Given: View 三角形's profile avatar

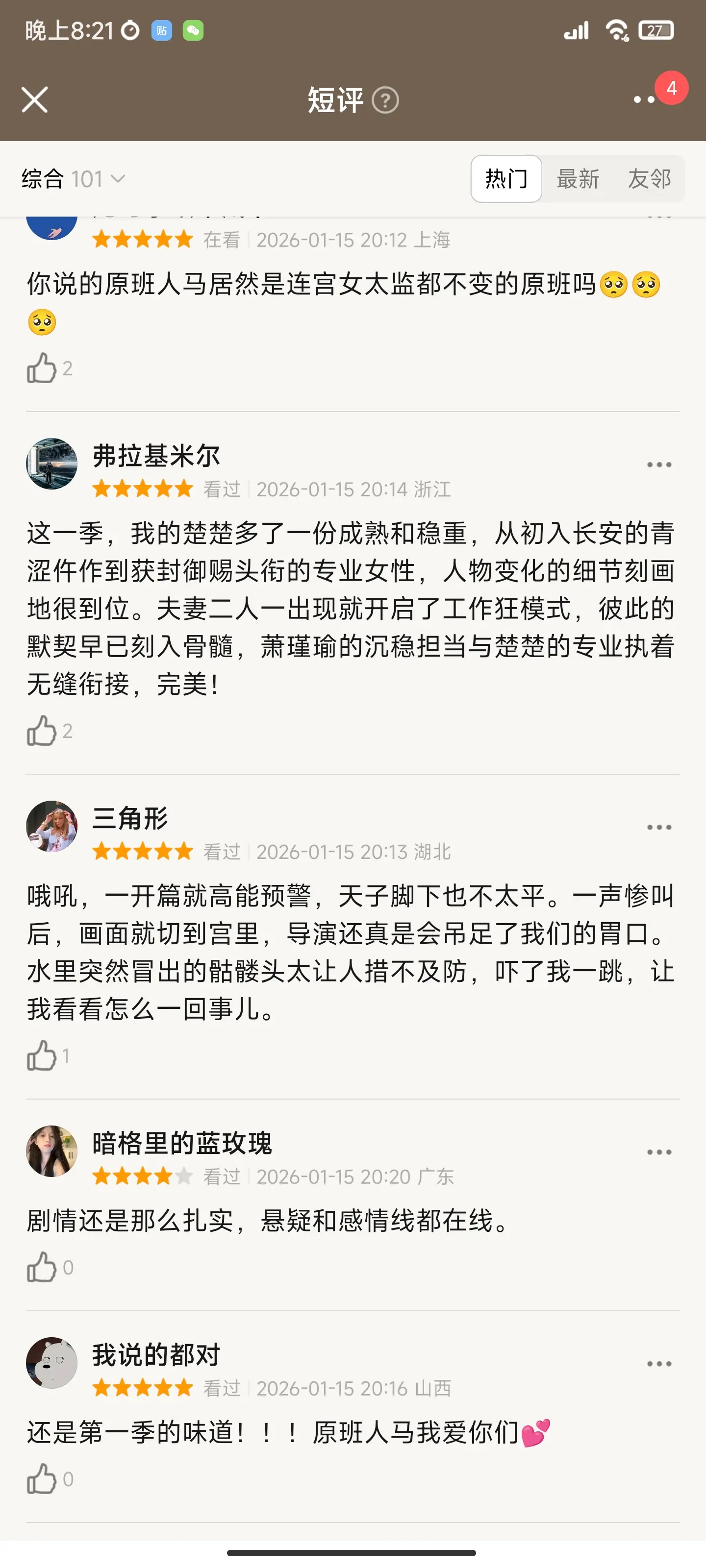Looking at the screenshot, I should 52,826.
